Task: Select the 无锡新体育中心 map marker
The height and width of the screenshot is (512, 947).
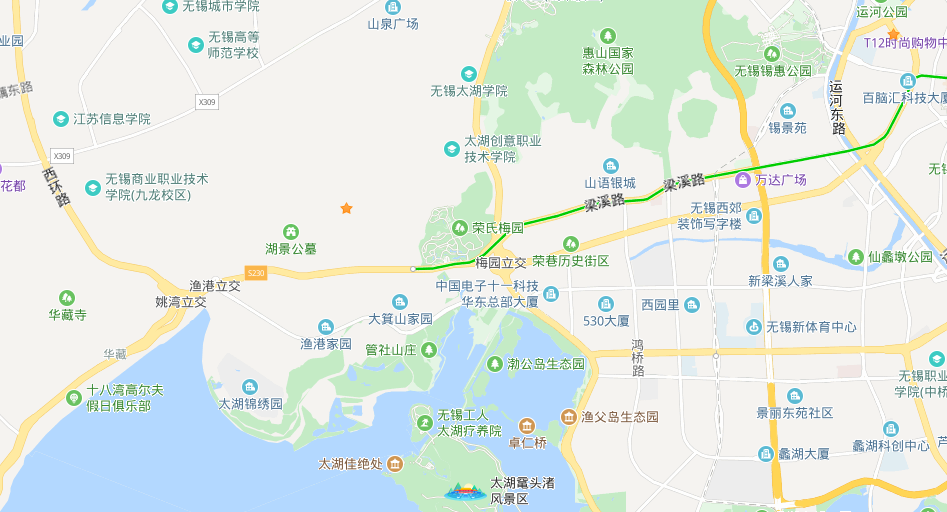Action: click(x=754, y=327)
